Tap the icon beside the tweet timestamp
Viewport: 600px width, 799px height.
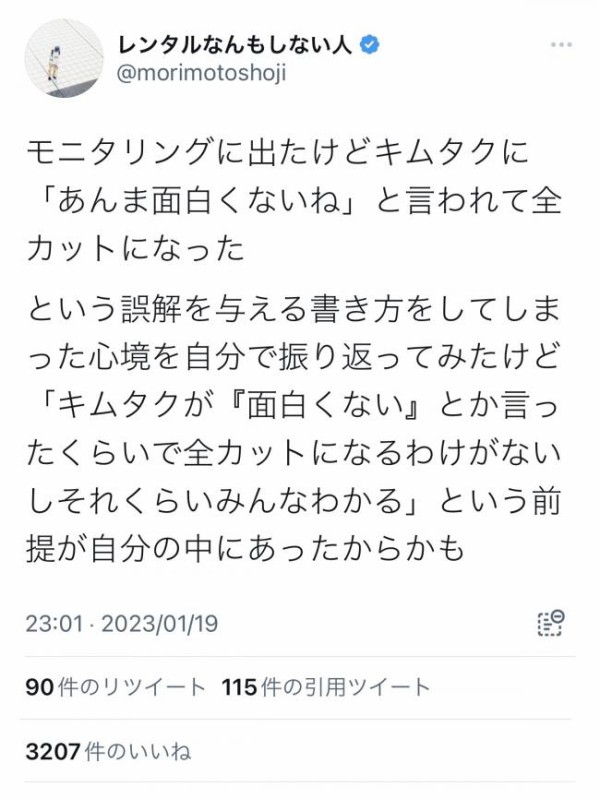click(x=551, y=622)
